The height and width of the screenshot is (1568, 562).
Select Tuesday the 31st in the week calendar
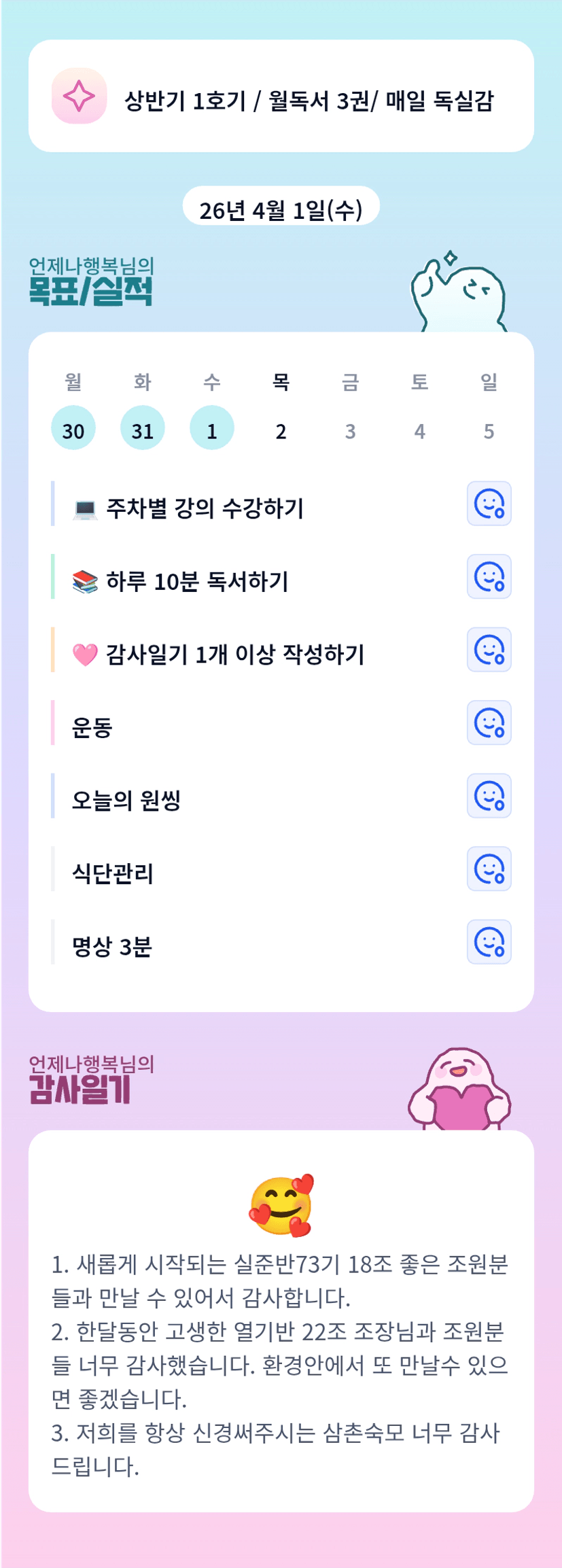[143, 428]
